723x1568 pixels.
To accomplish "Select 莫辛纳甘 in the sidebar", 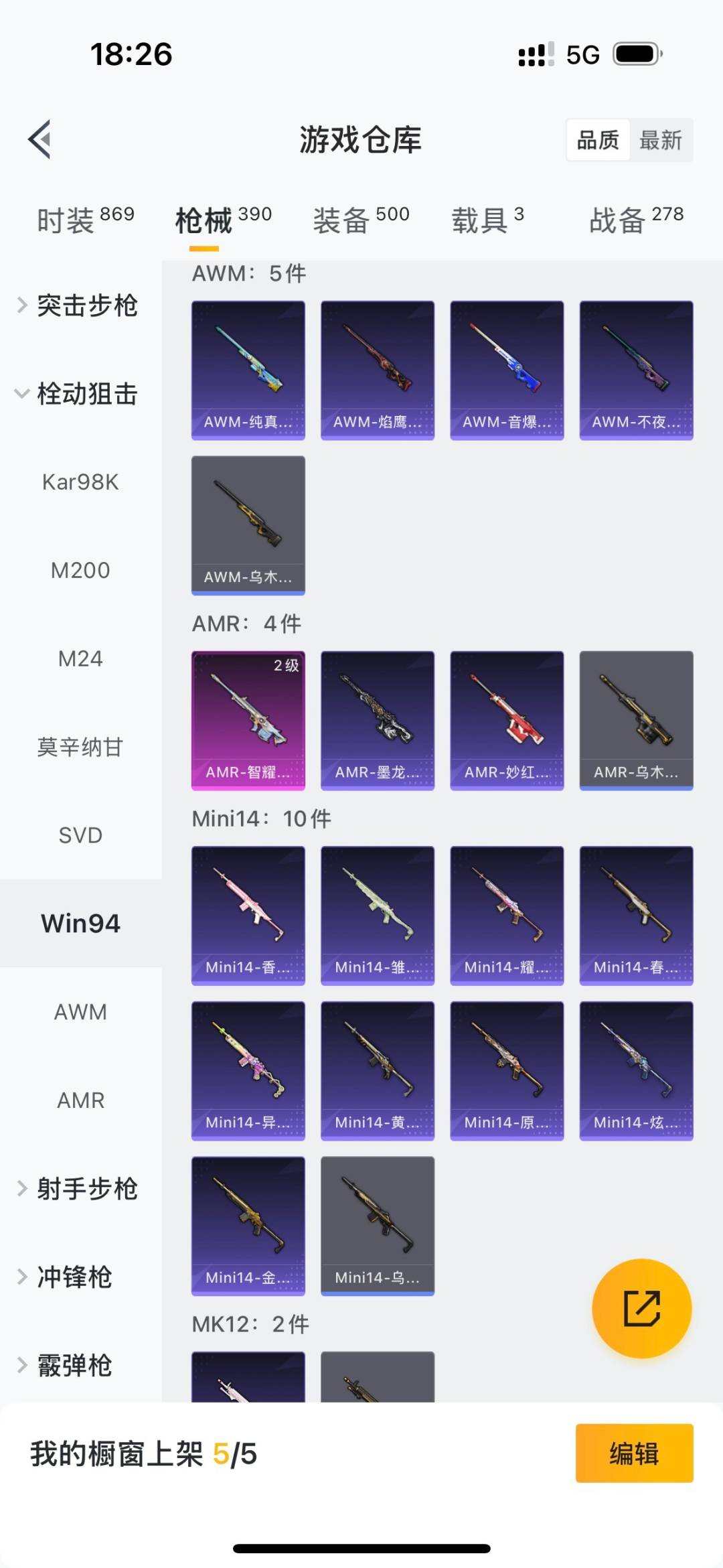I will click(80, 747).
